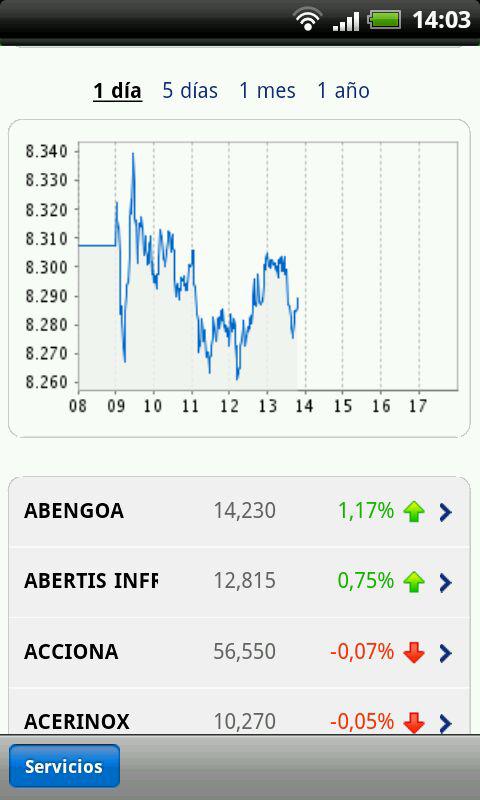Switch chart to 5 días
Screen dimensions: 480x800
[190, 91]
